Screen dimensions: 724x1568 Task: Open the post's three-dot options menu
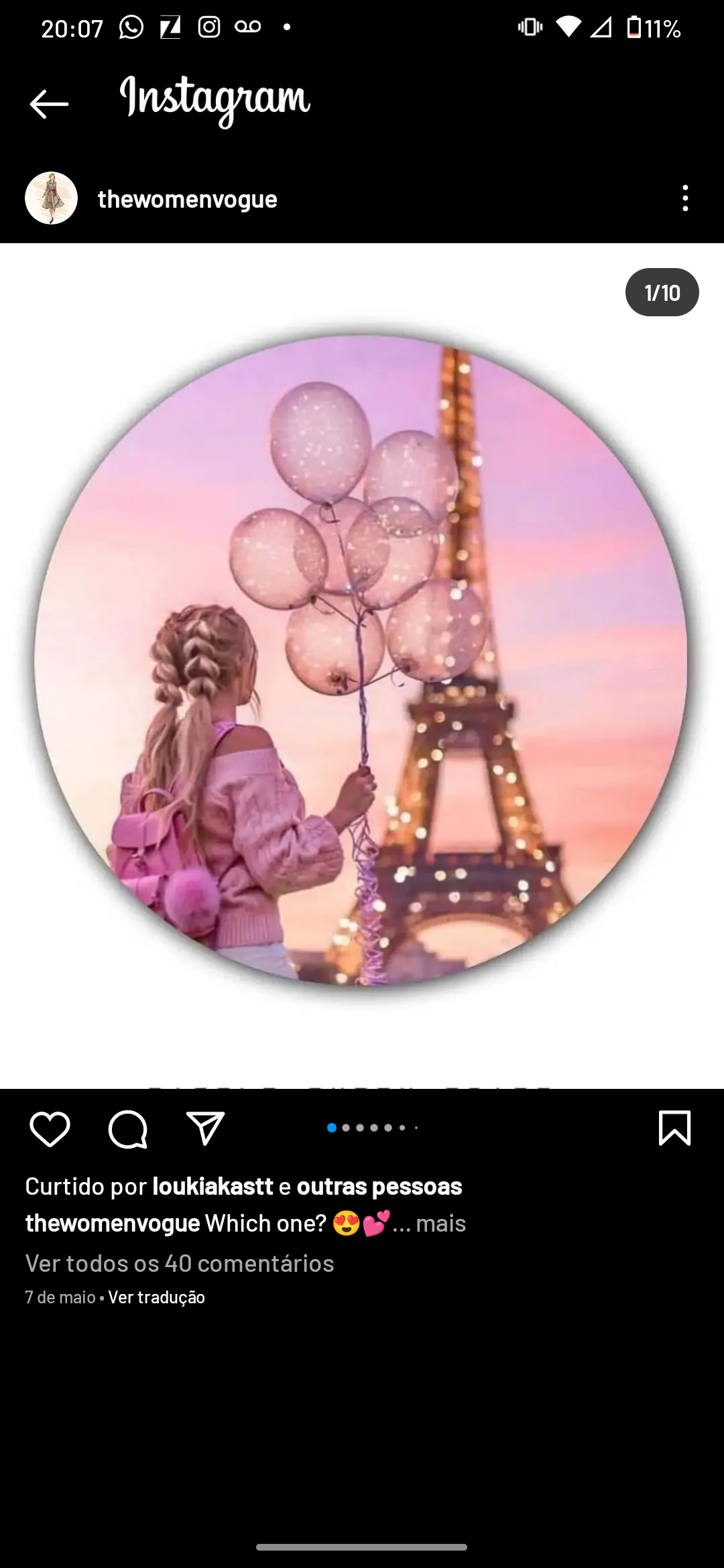point(684,198)
